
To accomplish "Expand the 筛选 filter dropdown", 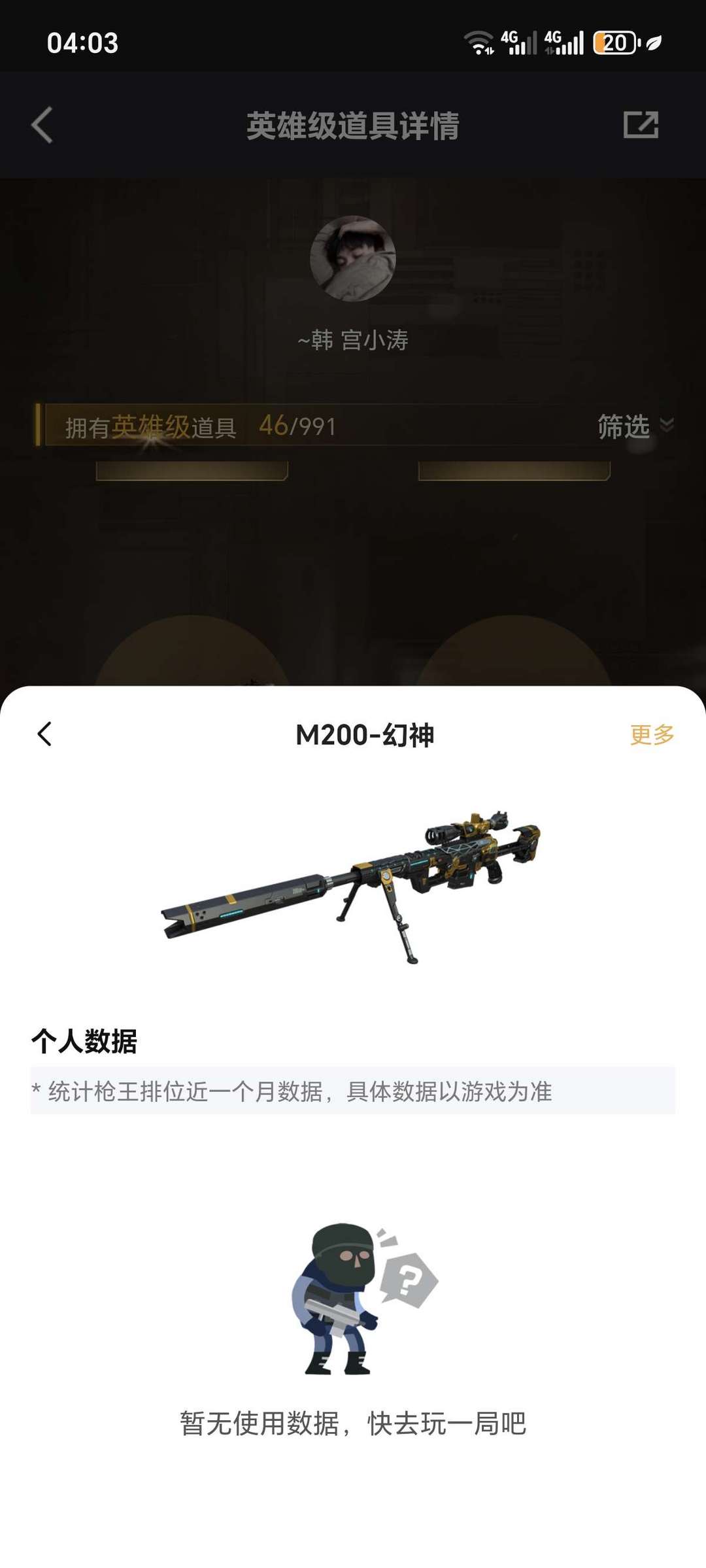I will (x=635, y=426).
